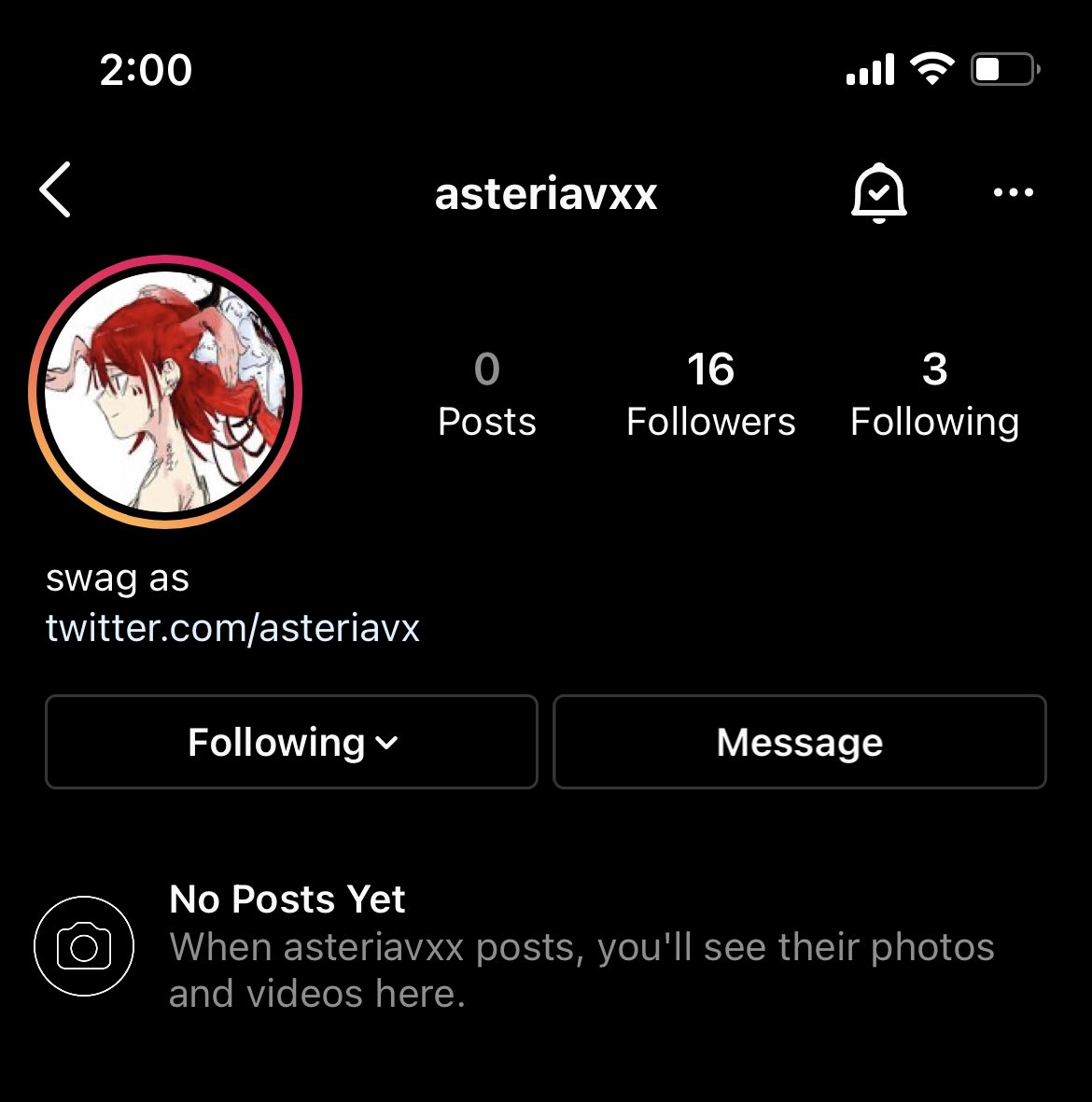Open the 3 Following list

pyautogui.click(x=934, y=395)
